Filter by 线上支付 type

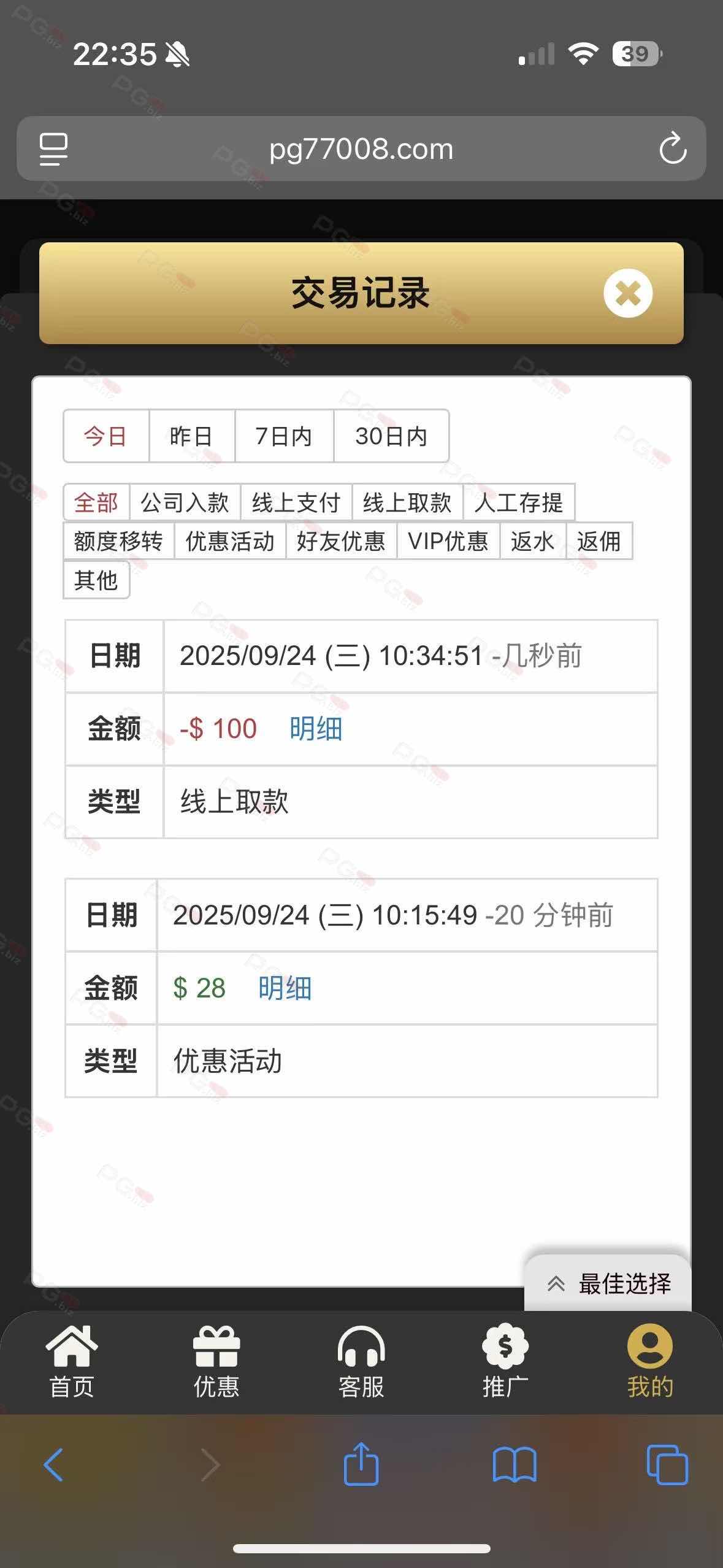pos(296,503)
